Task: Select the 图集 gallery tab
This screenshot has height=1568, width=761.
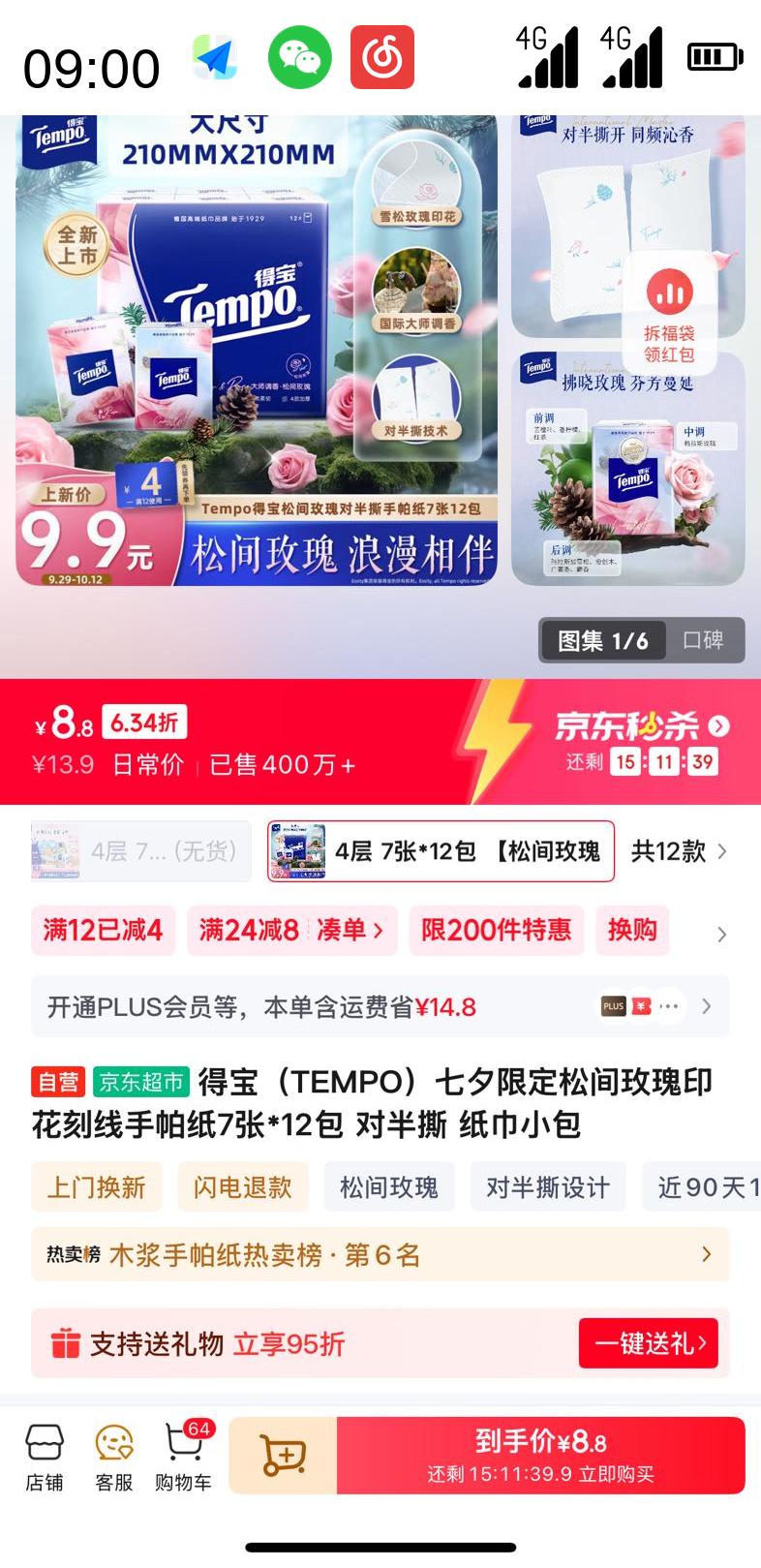Action: tap(602, 640)
